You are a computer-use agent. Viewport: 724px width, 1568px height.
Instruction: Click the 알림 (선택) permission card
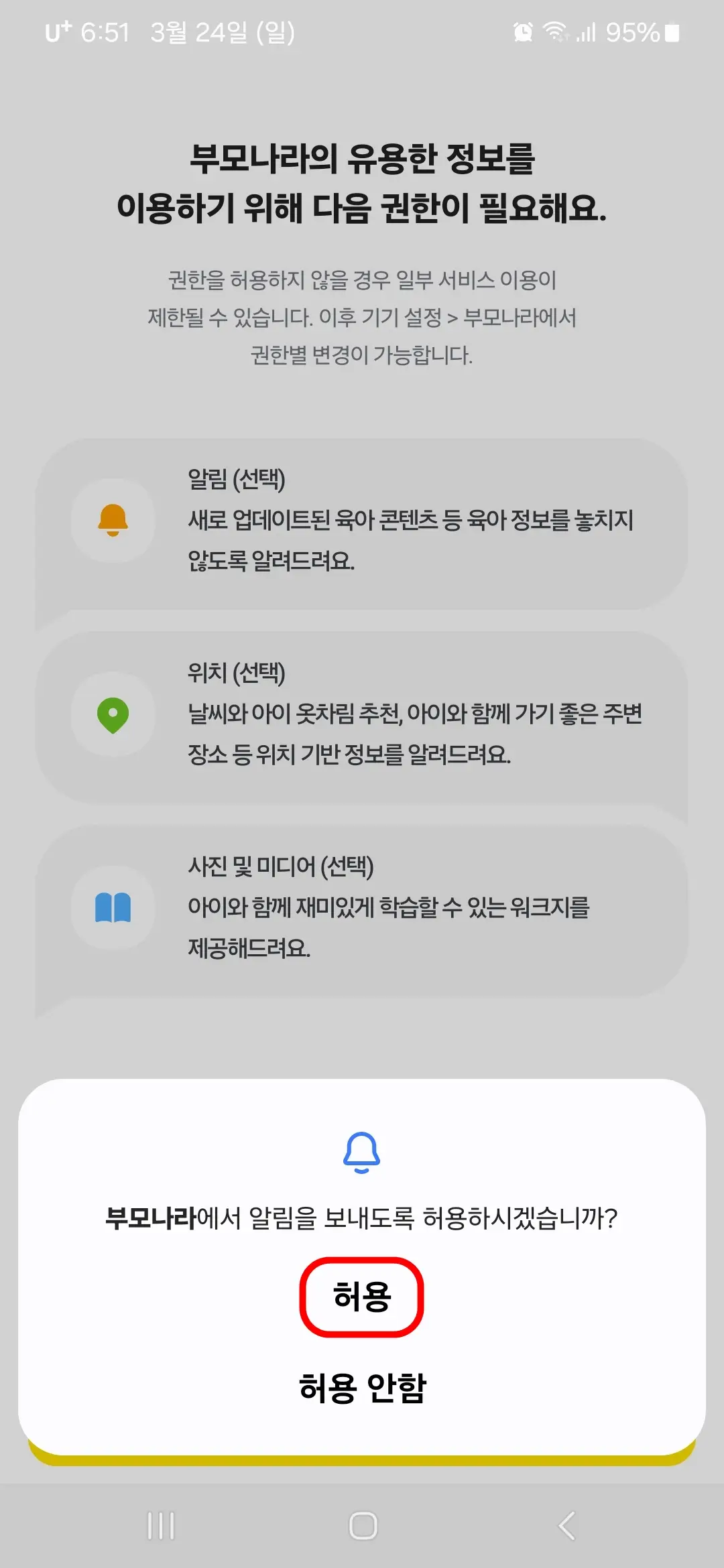click(x=362, y=524)
